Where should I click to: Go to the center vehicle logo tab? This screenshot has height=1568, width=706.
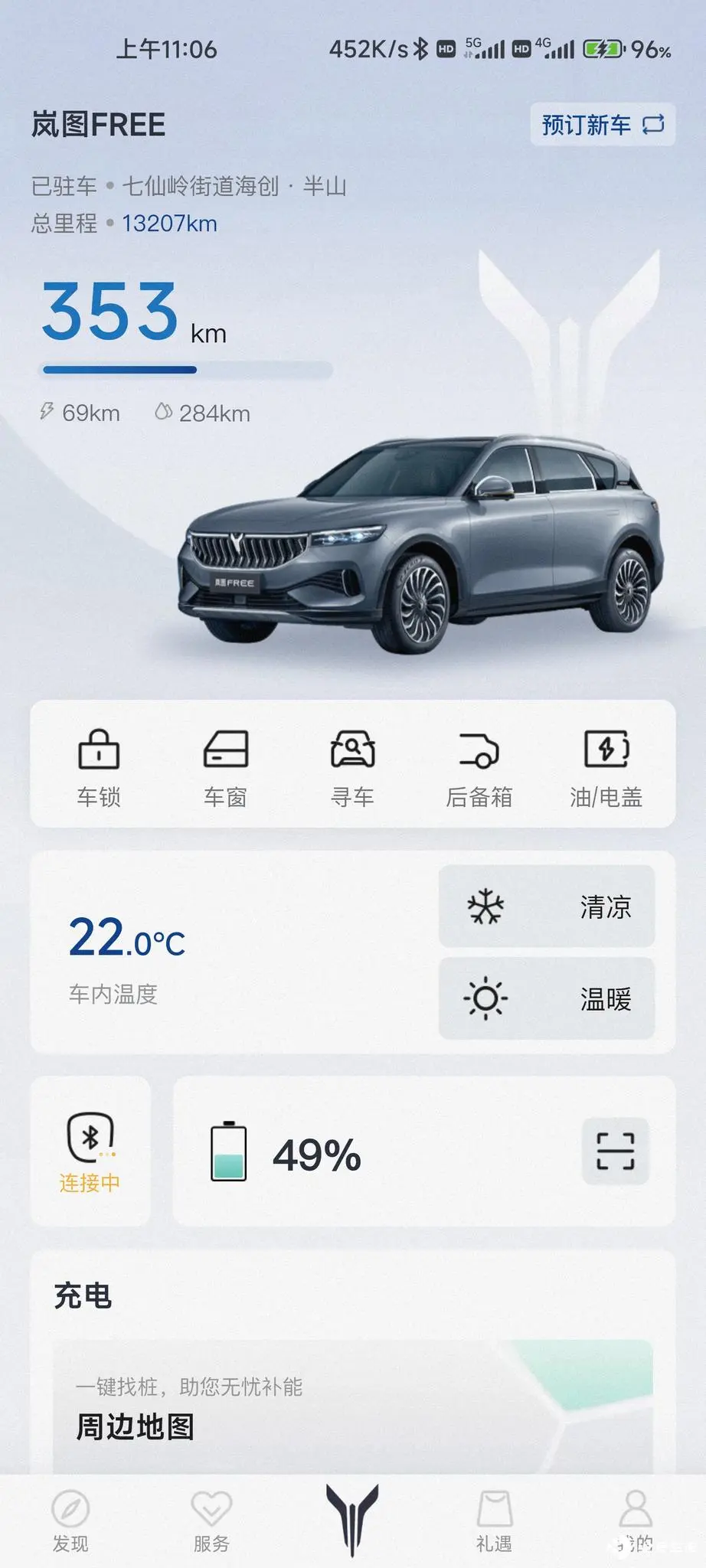352,1520
